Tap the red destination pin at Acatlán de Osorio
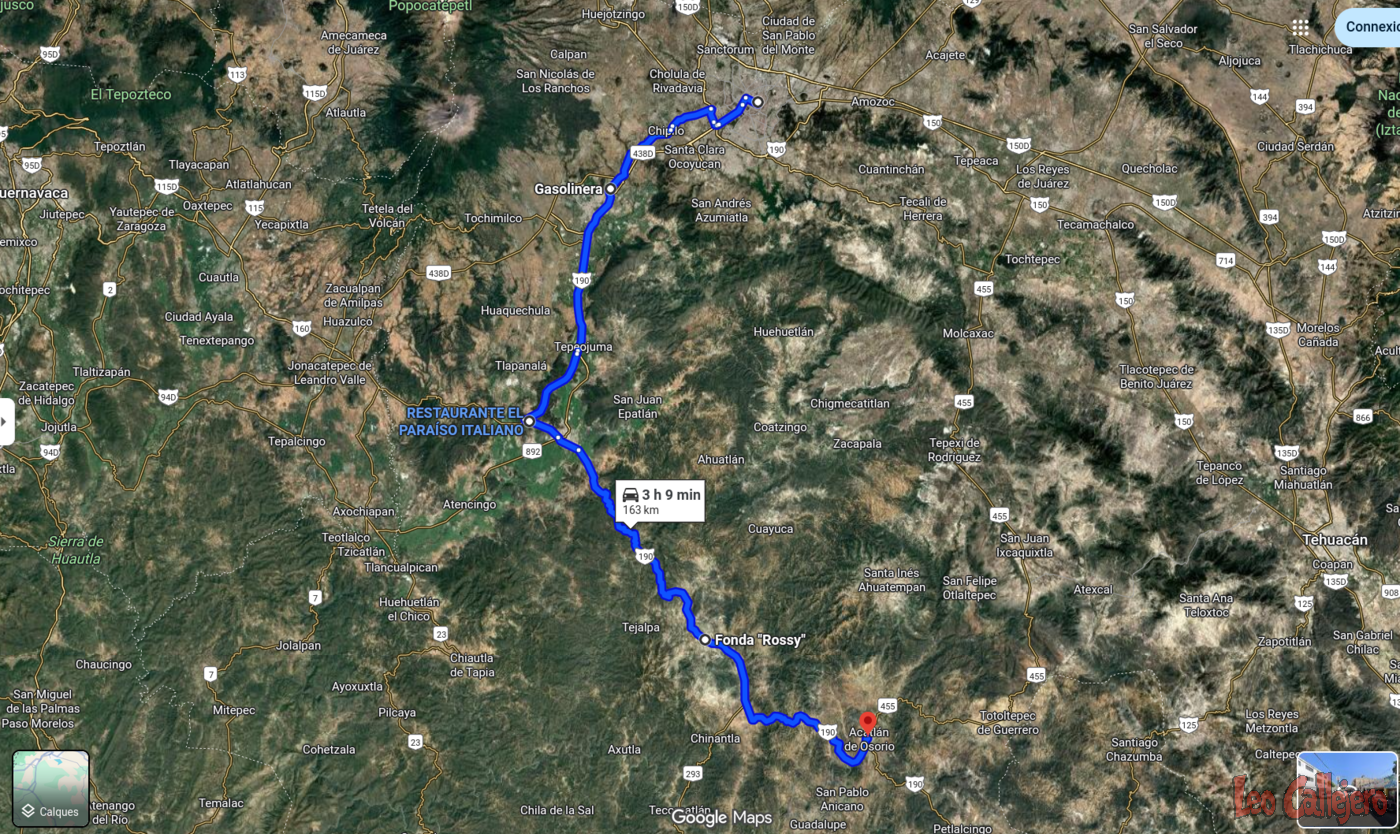 [868, 722]
